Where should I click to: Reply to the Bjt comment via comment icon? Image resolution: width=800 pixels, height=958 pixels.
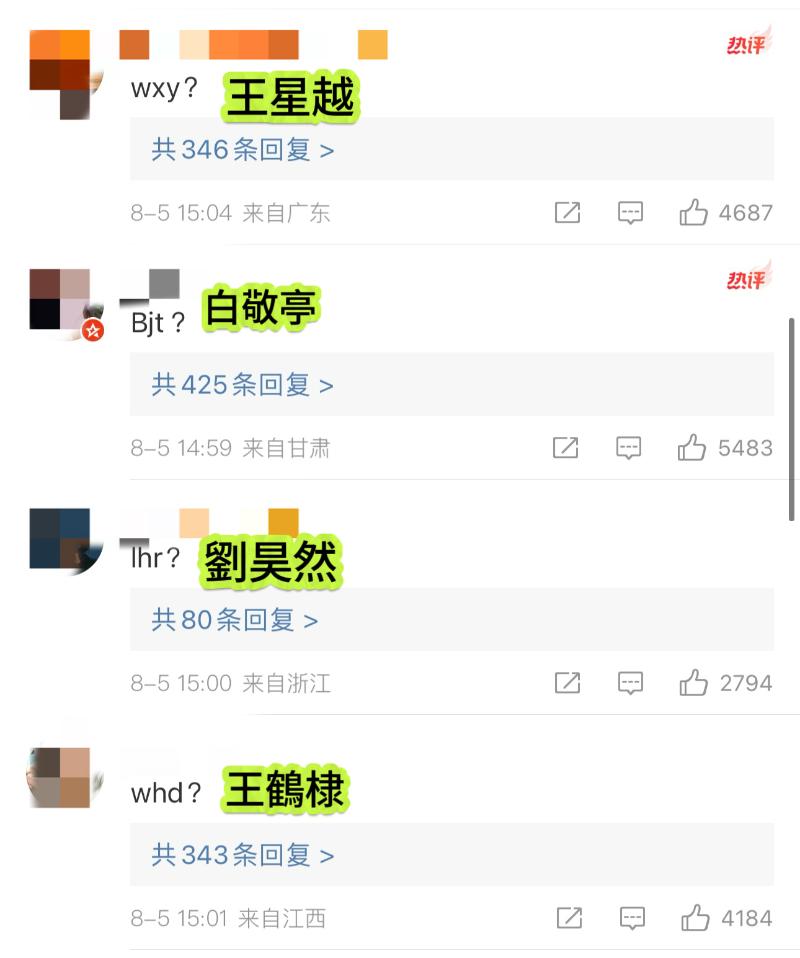click(628, 448)
